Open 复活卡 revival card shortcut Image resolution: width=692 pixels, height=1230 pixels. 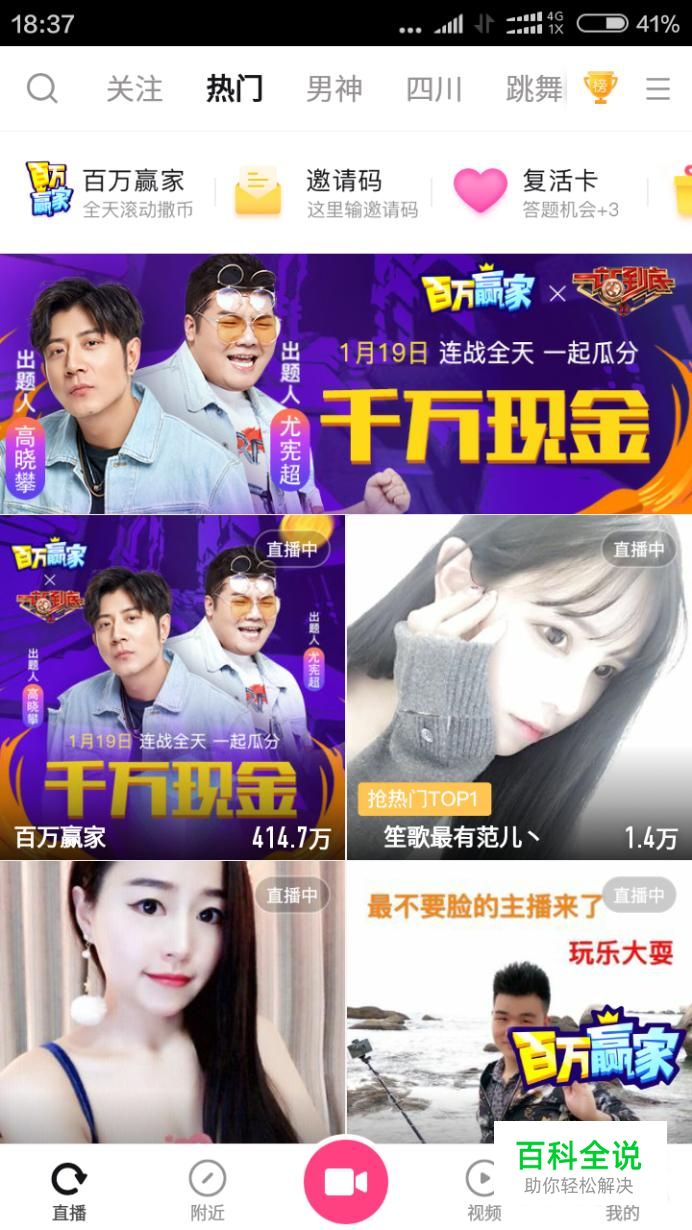[538, 191]
